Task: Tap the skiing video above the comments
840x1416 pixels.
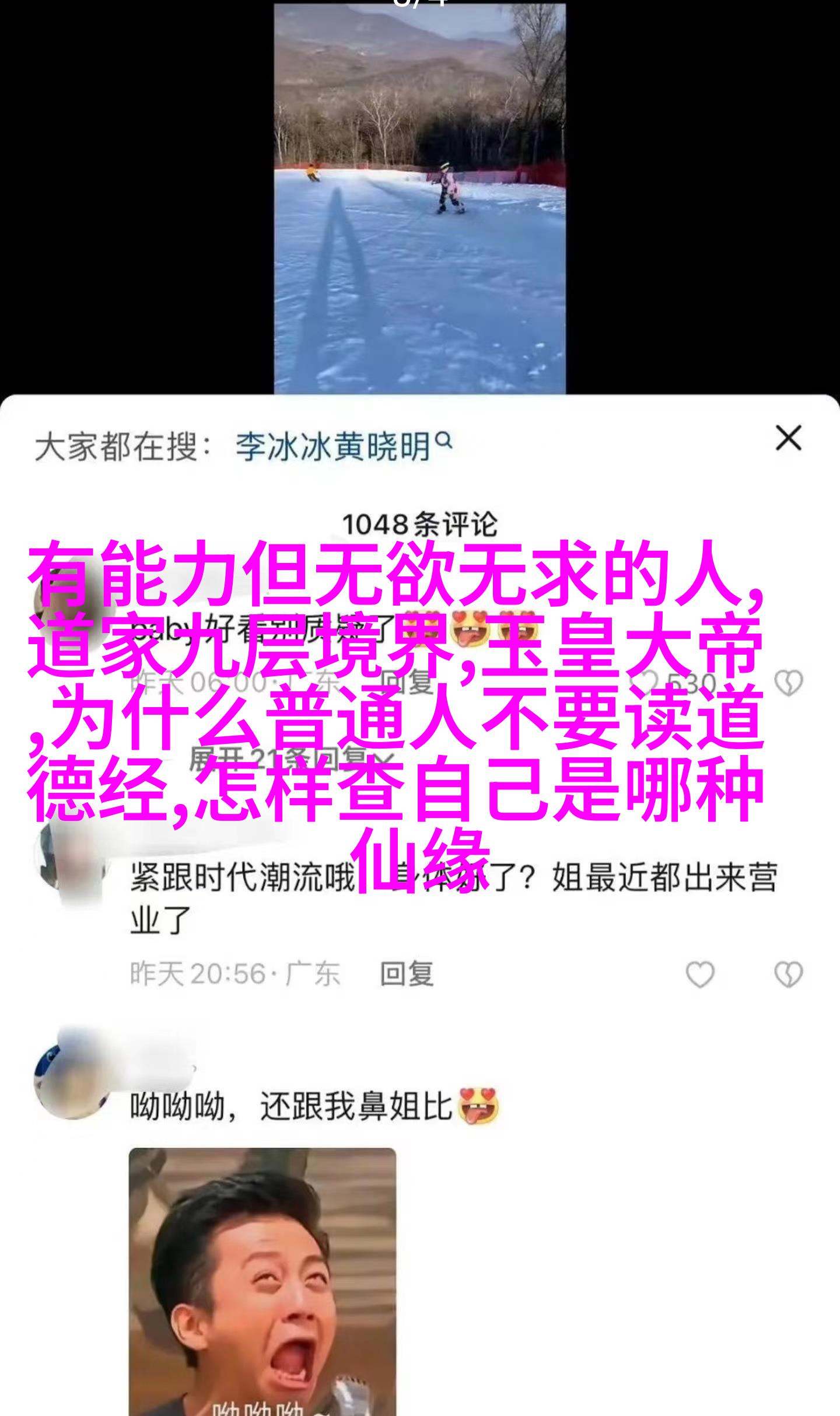Action: tap(419, 198)
